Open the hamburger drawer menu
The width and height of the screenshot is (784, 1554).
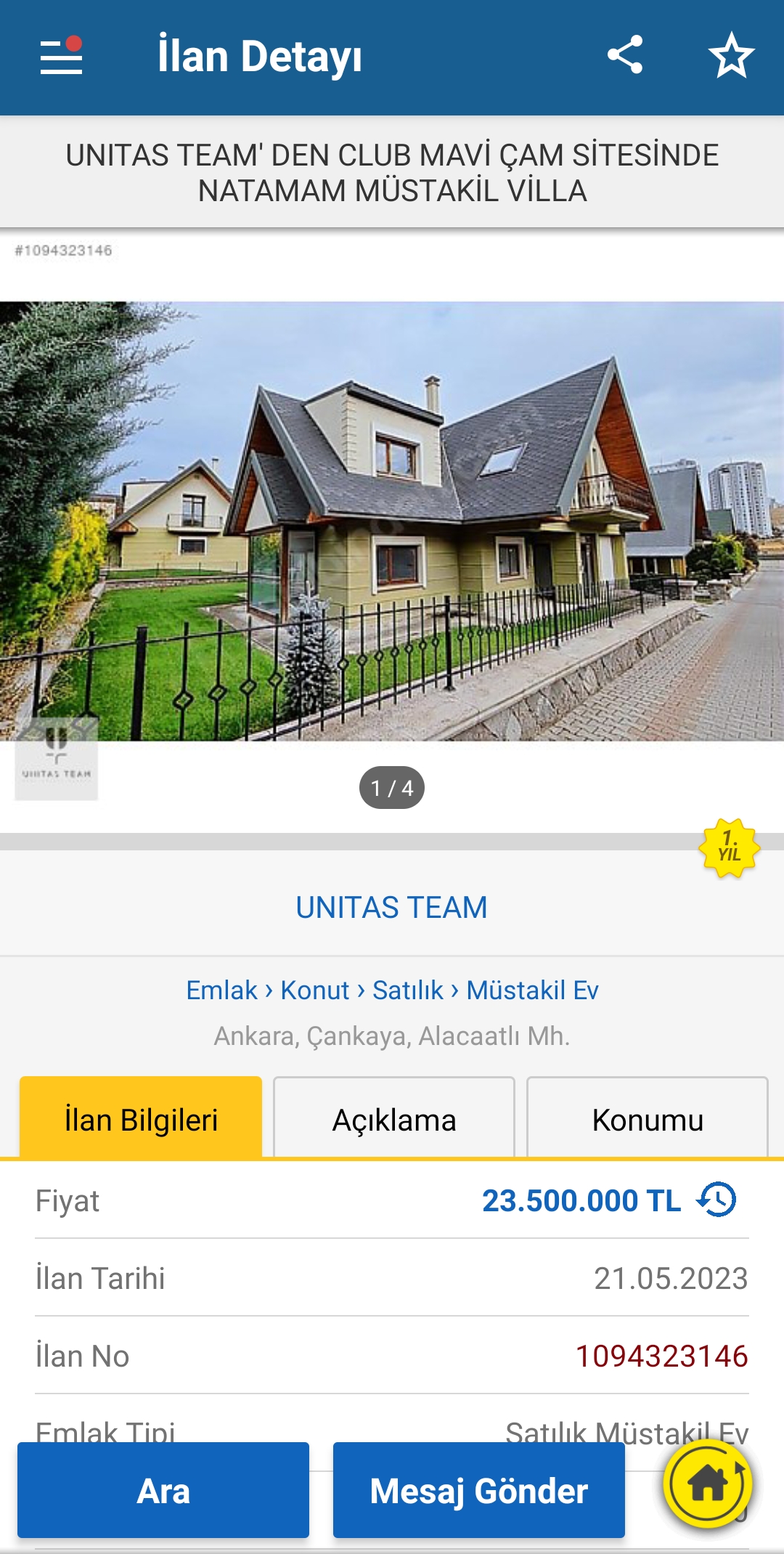(x=61, y=56)
